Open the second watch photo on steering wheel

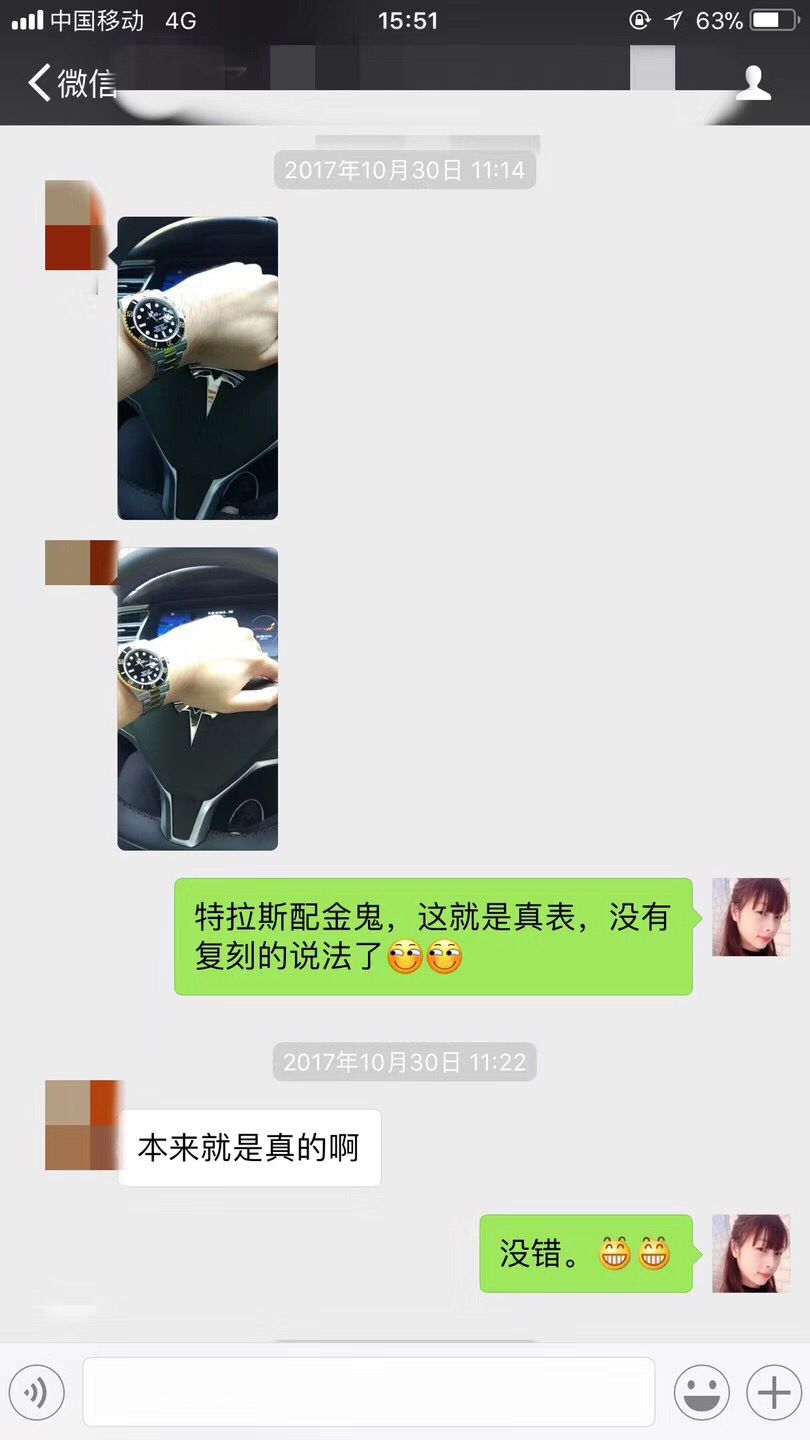pos(198,698)
